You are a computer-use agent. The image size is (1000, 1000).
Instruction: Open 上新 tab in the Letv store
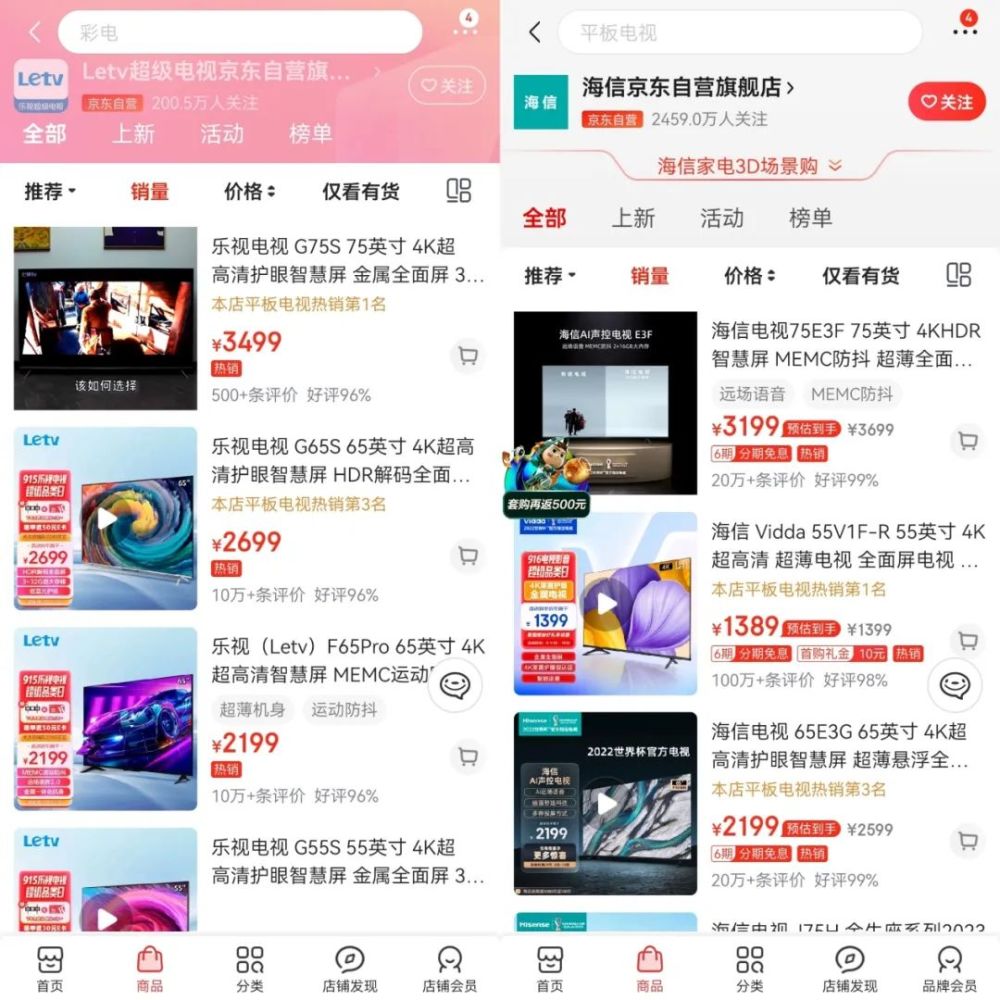(x=133, y=133)
